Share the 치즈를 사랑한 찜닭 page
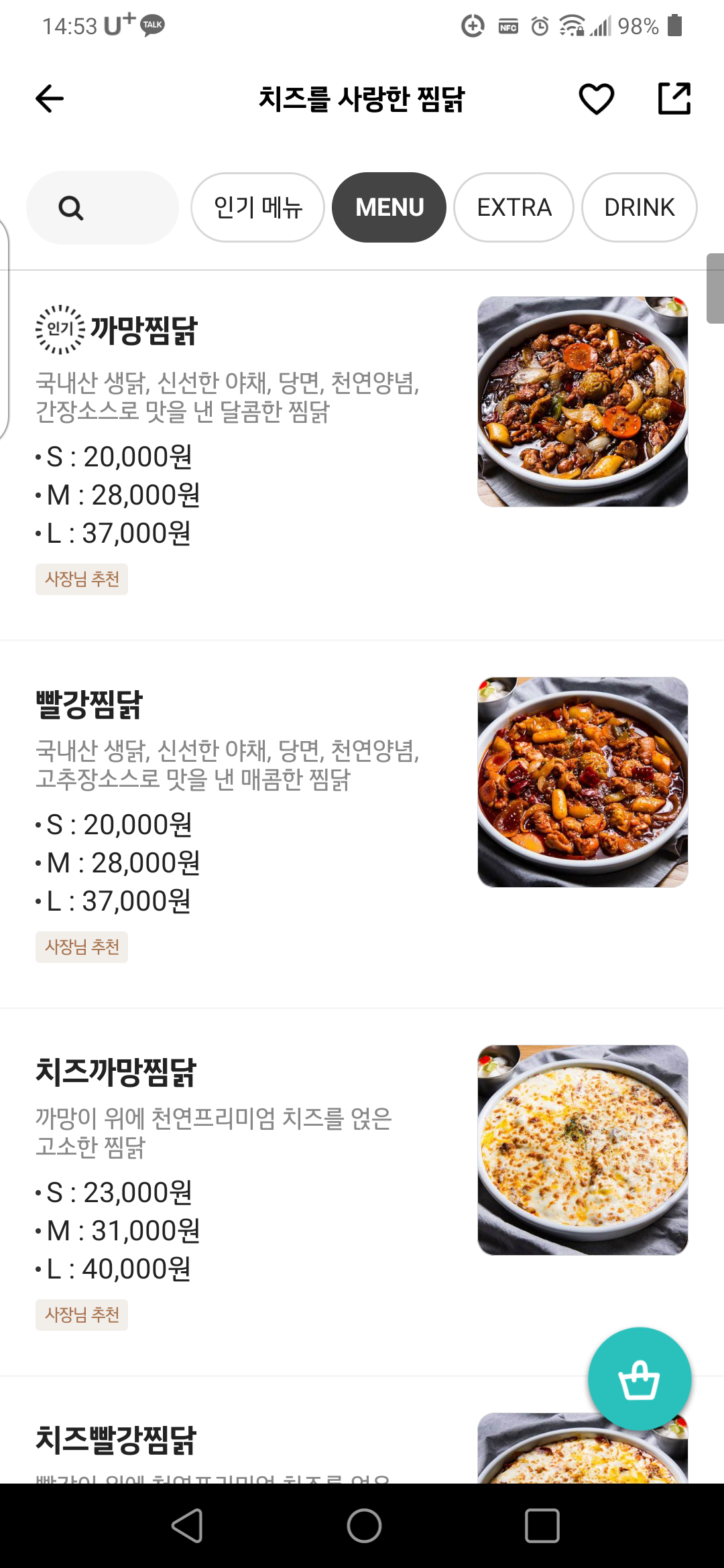The image size is (724, 1568). click(x=674, y=99)
